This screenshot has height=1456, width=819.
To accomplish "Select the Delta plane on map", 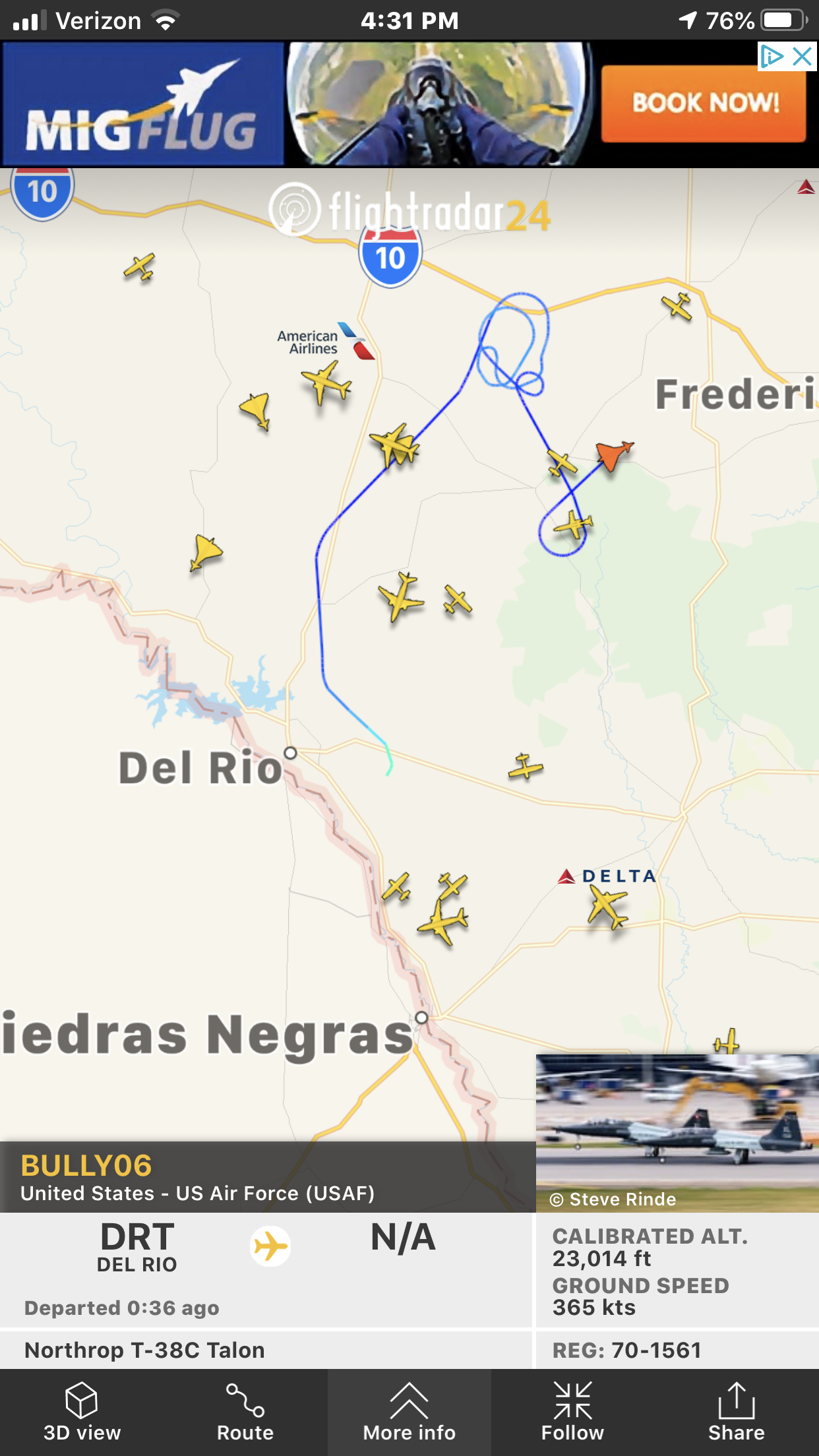I will tap(607, 906).
